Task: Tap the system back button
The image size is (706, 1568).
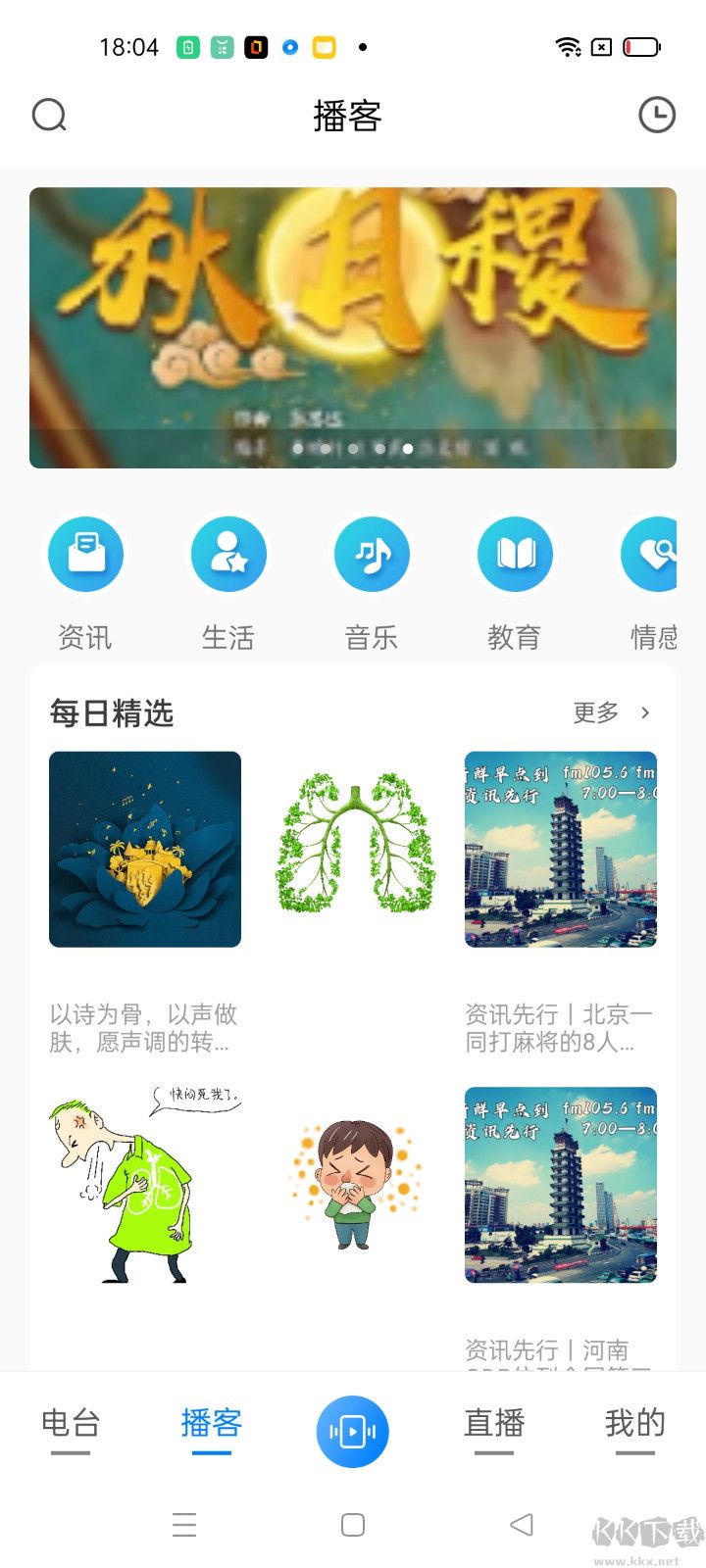Action: 522,1524
